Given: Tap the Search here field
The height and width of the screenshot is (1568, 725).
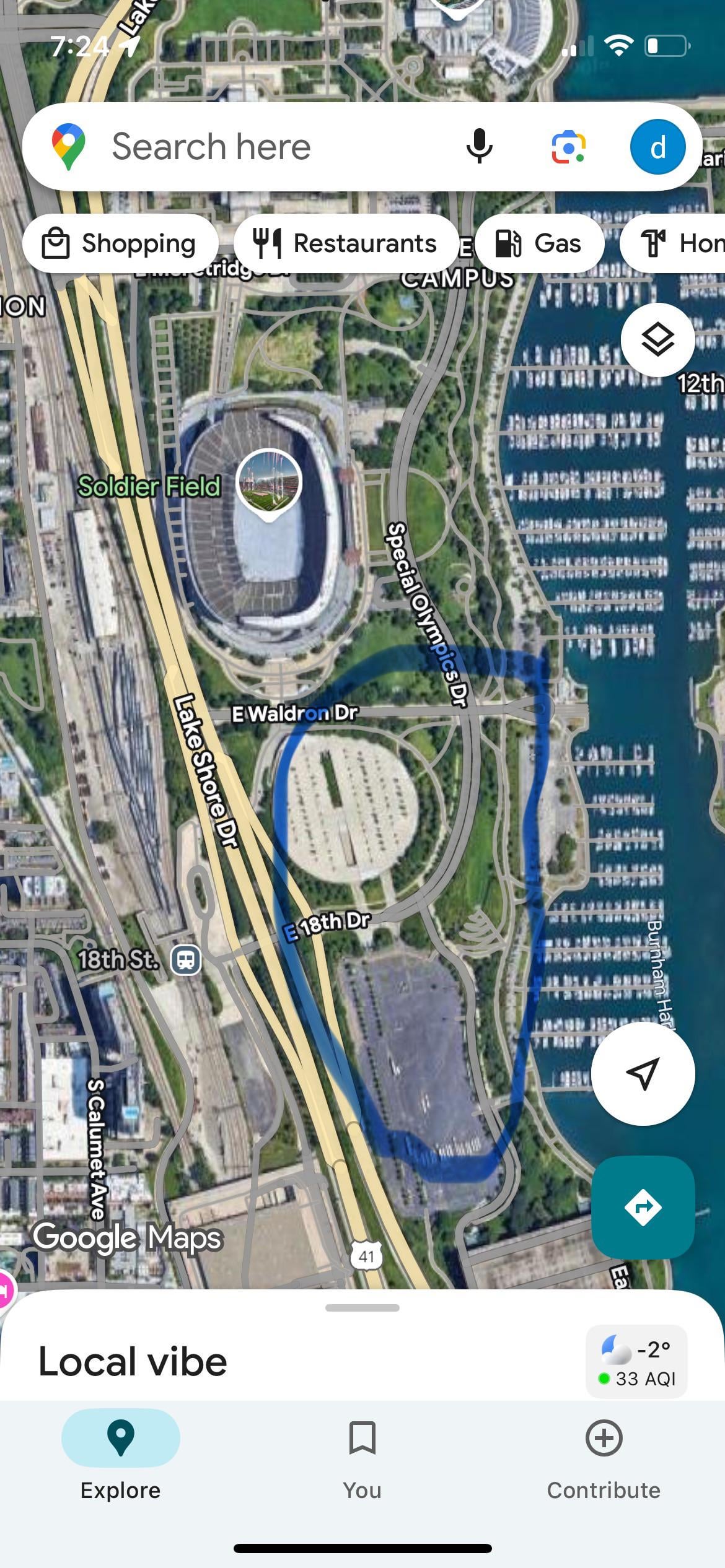Looking at the screenshot, I should click(x=248, y=147).
